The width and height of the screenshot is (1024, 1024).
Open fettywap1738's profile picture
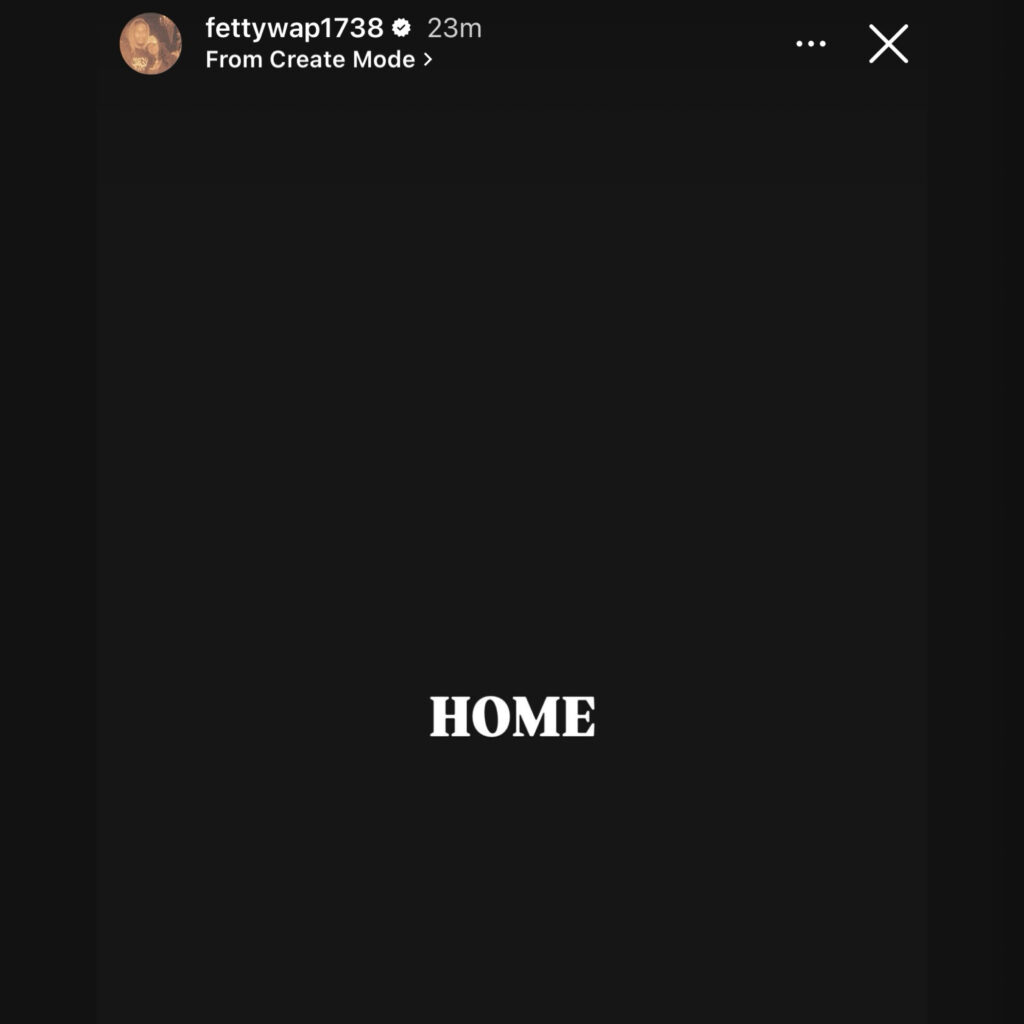(150, 44)
